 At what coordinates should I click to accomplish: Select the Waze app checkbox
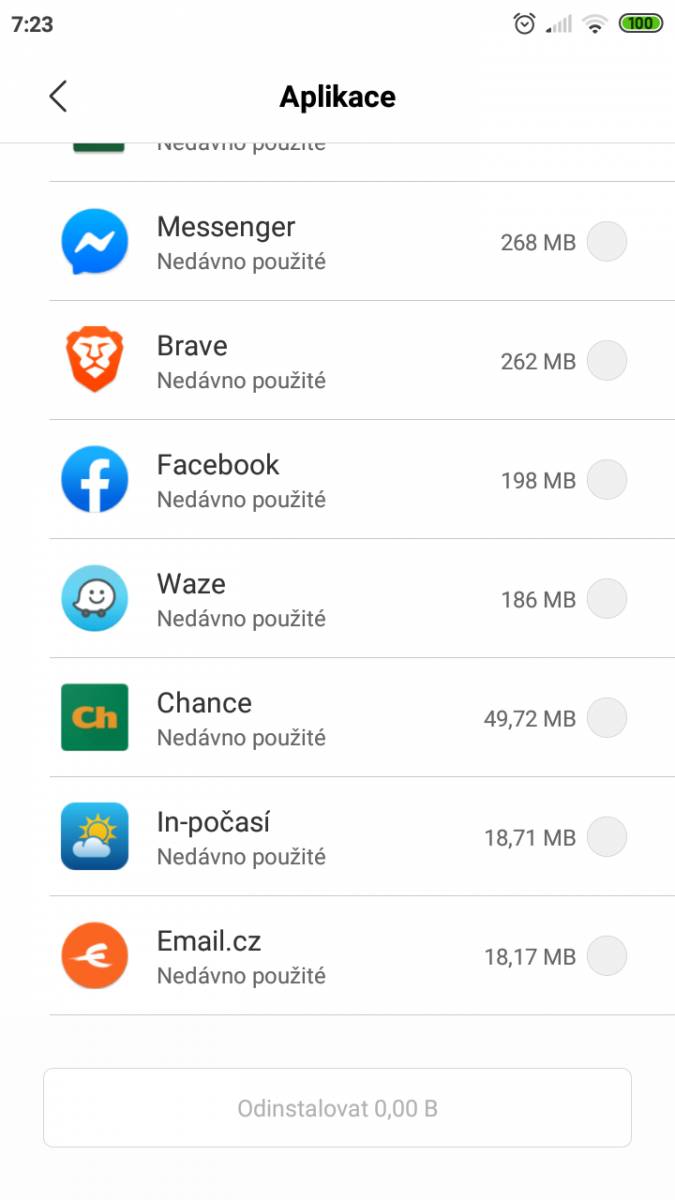pyautogui.click(x=606, y=599)
